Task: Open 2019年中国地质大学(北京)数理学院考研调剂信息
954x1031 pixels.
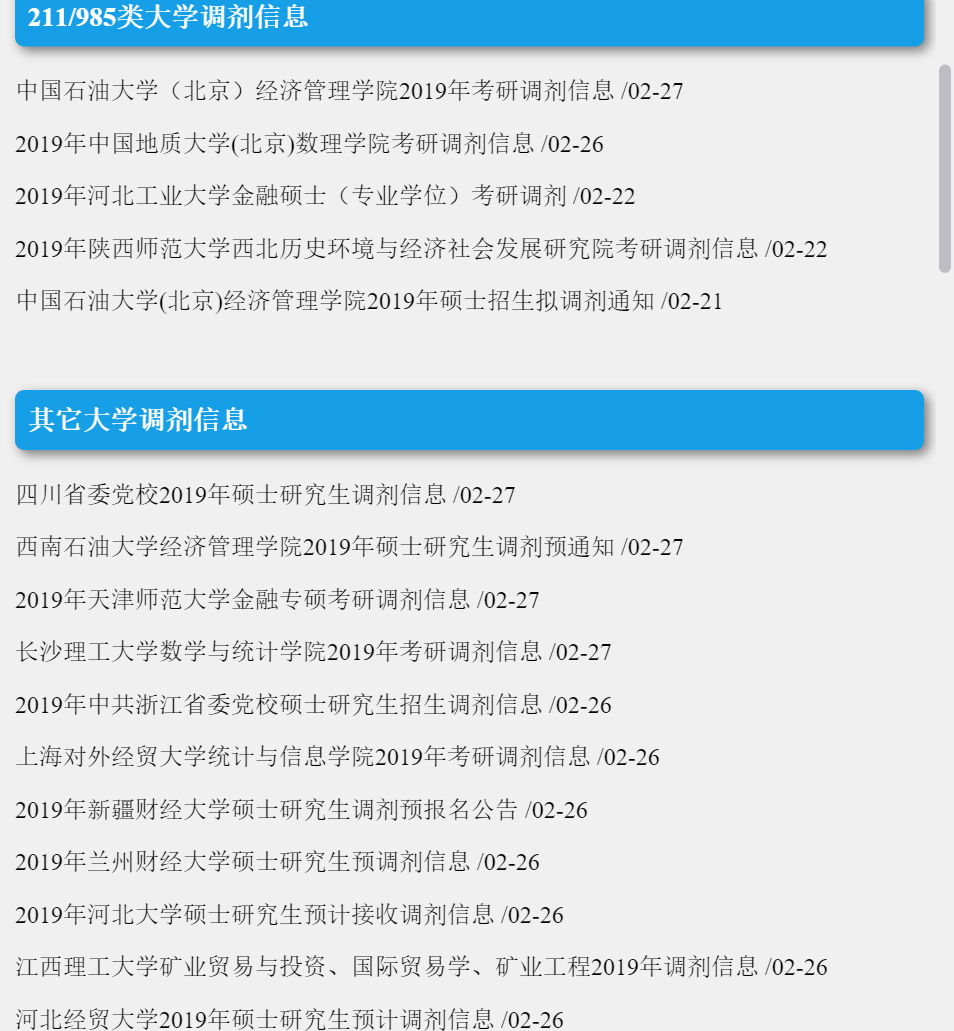Action: (x=275, y=144)
